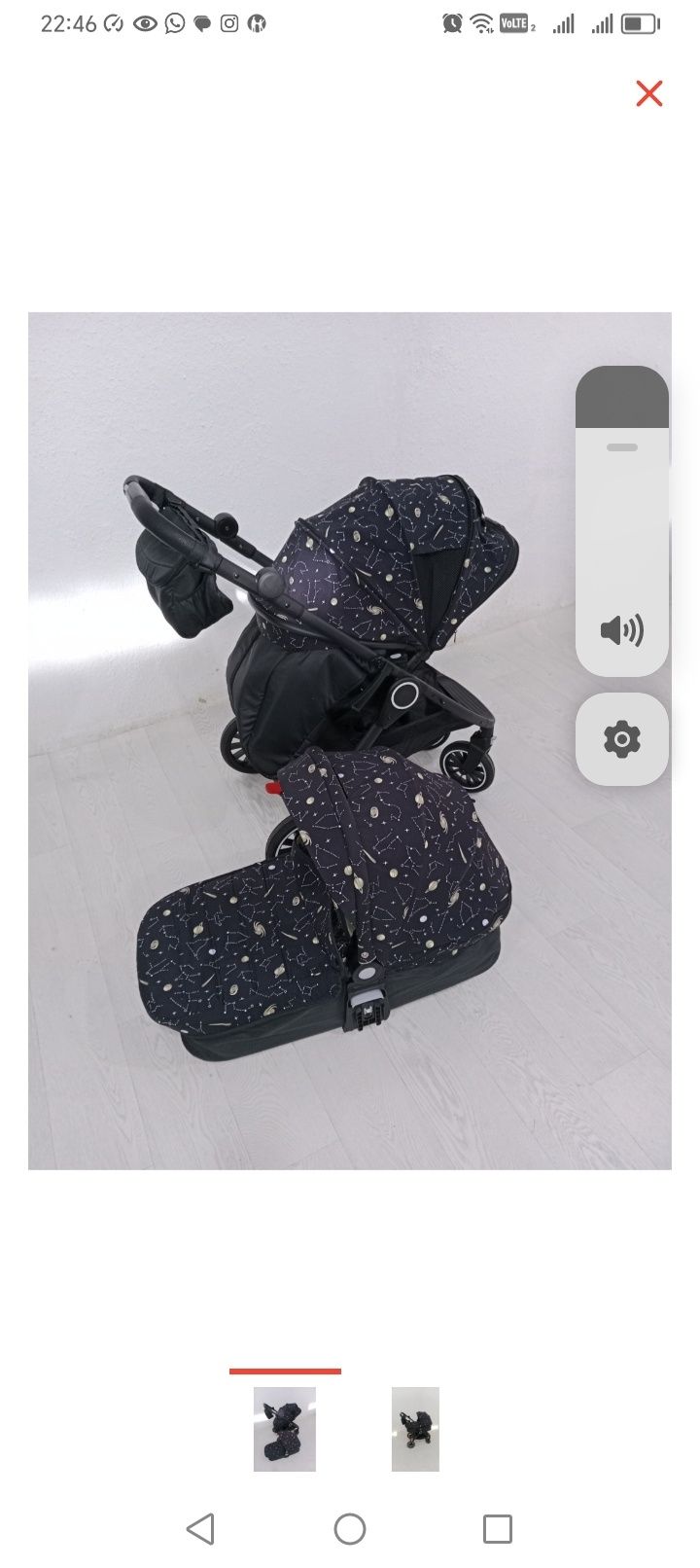Screen dimensions: 700x1568
Task: View the second stroller thumbnail
Action: (x=415, y=1428)
